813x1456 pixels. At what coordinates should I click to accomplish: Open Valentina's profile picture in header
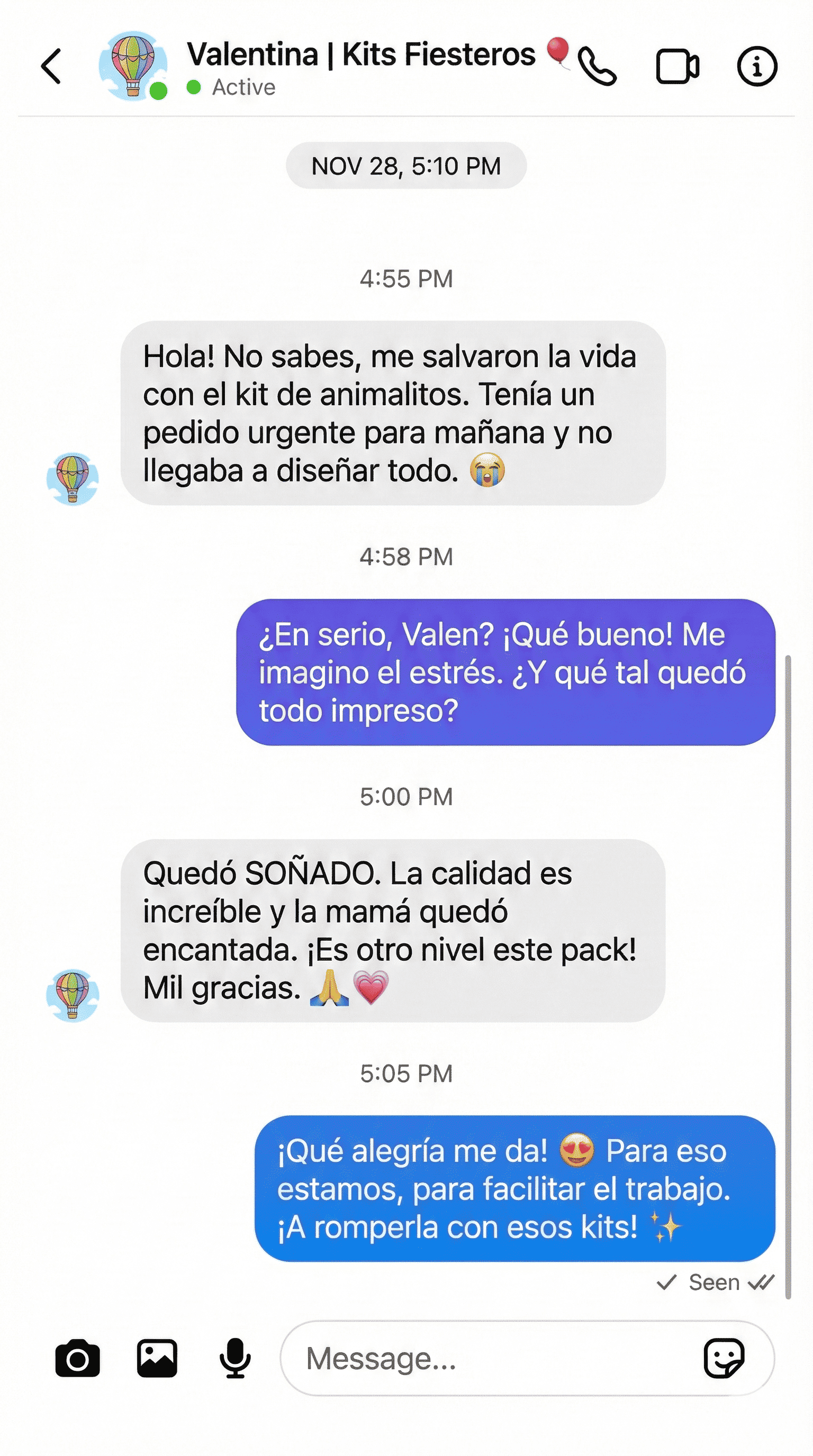(133, 66)
